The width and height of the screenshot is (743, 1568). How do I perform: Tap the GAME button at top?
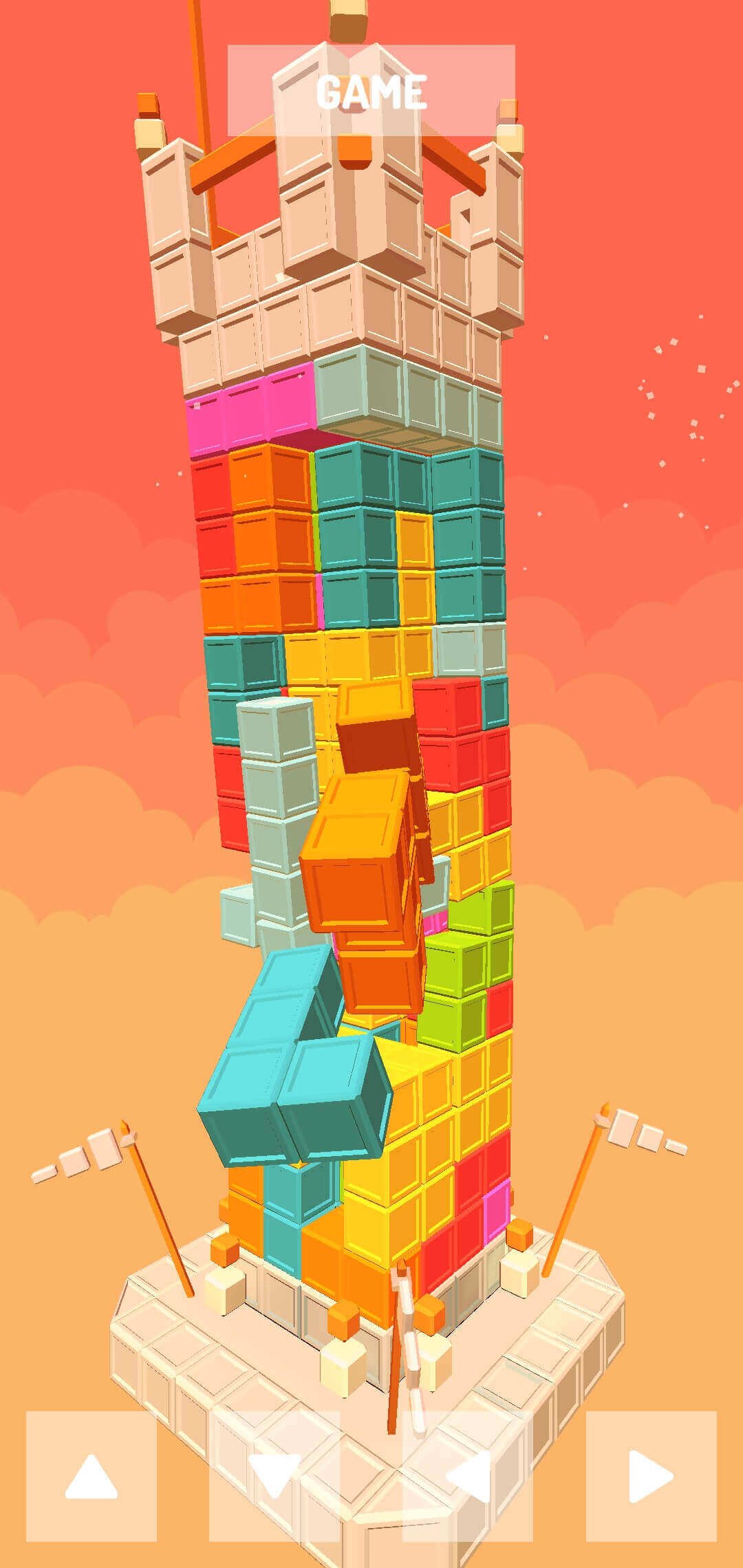point(371,90)
